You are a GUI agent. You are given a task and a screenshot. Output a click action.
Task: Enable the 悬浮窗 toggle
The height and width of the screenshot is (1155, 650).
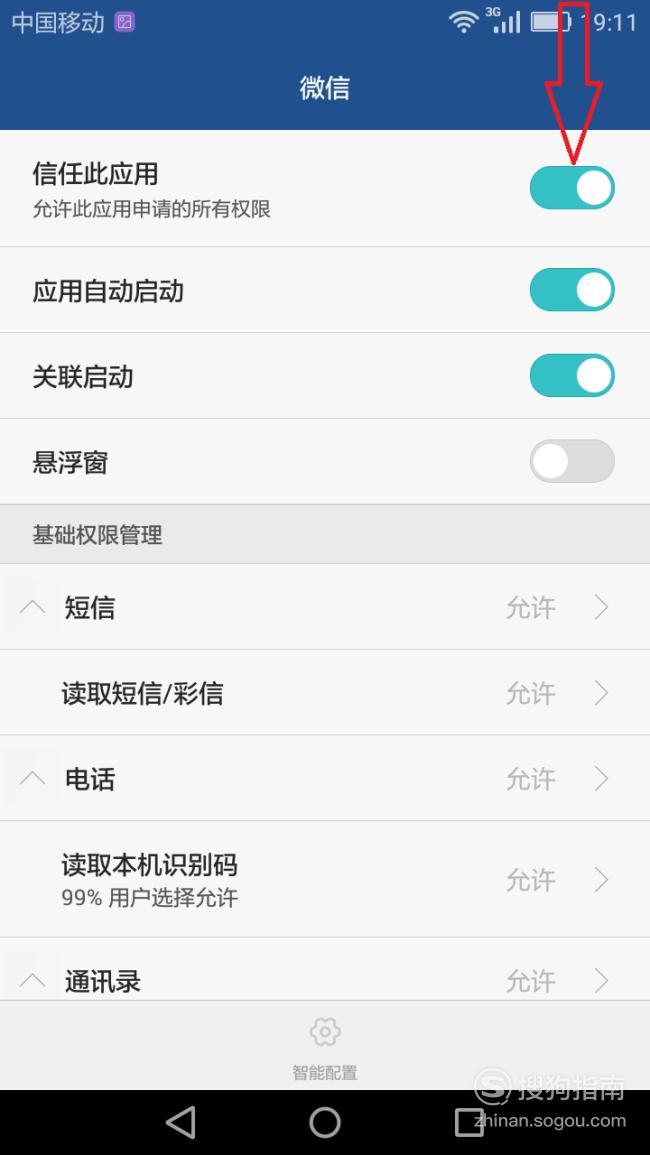click(572, 461)
